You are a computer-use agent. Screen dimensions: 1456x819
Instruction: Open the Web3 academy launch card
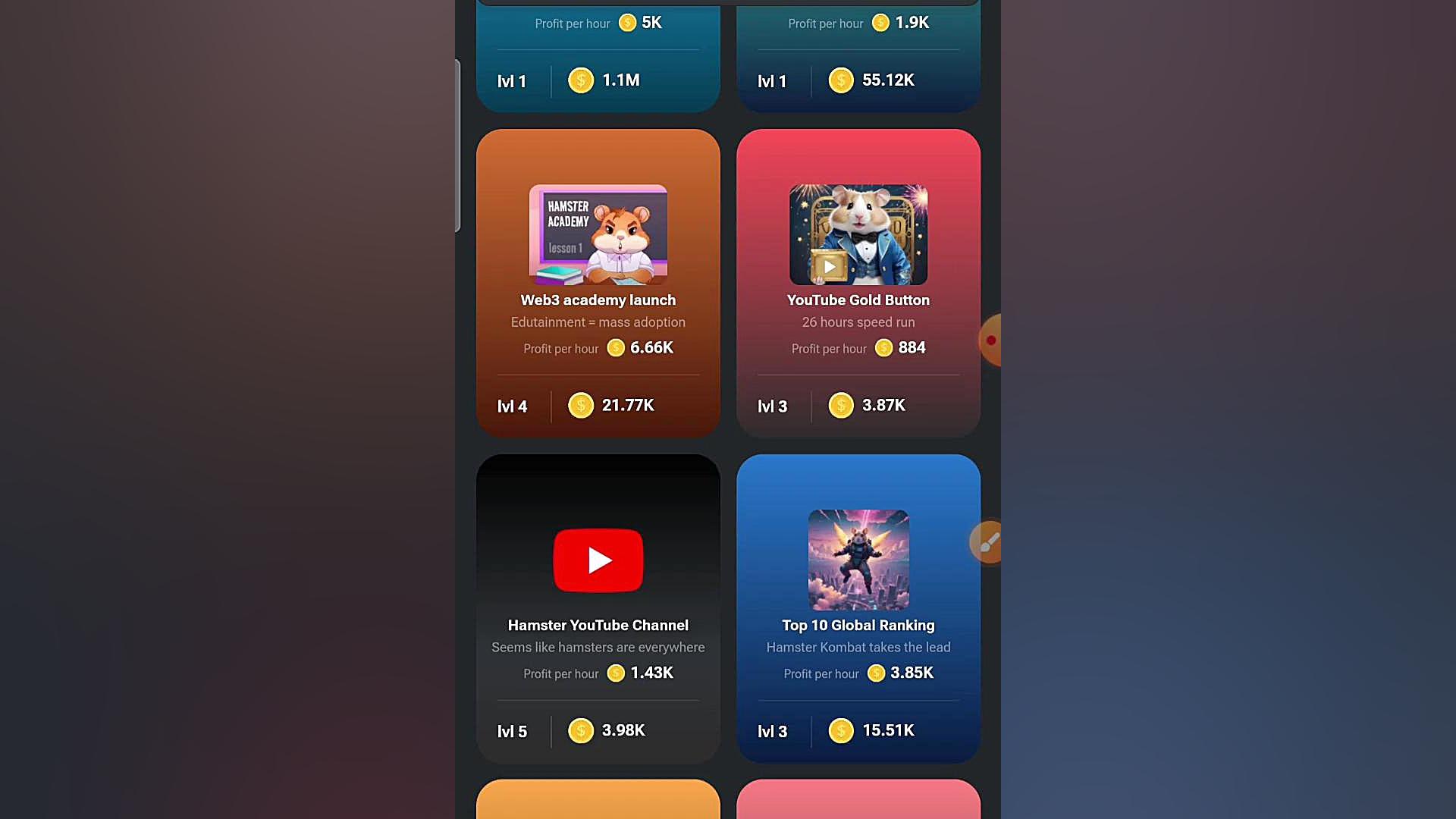598,282
